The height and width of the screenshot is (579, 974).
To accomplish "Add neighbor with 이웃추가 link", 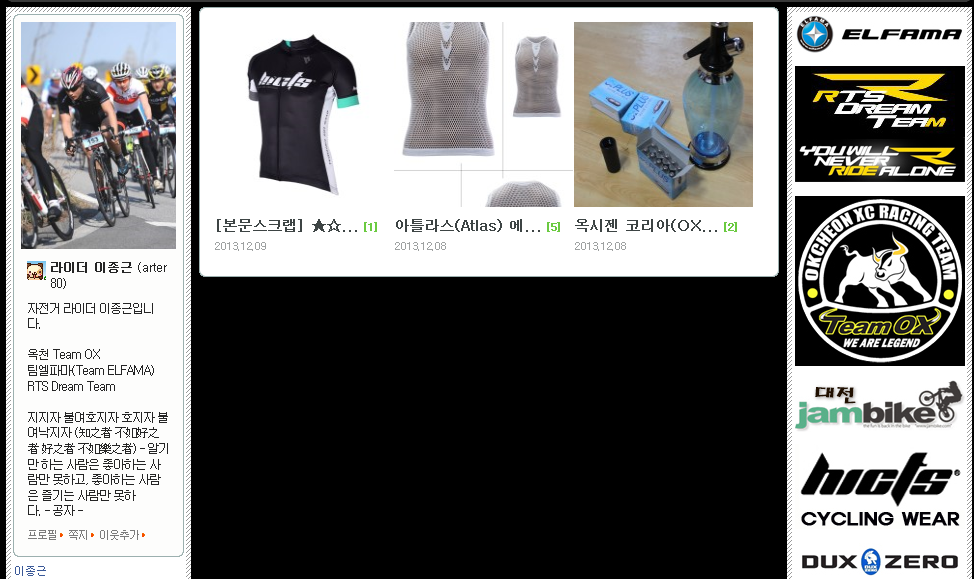I will tap(118, 535).
